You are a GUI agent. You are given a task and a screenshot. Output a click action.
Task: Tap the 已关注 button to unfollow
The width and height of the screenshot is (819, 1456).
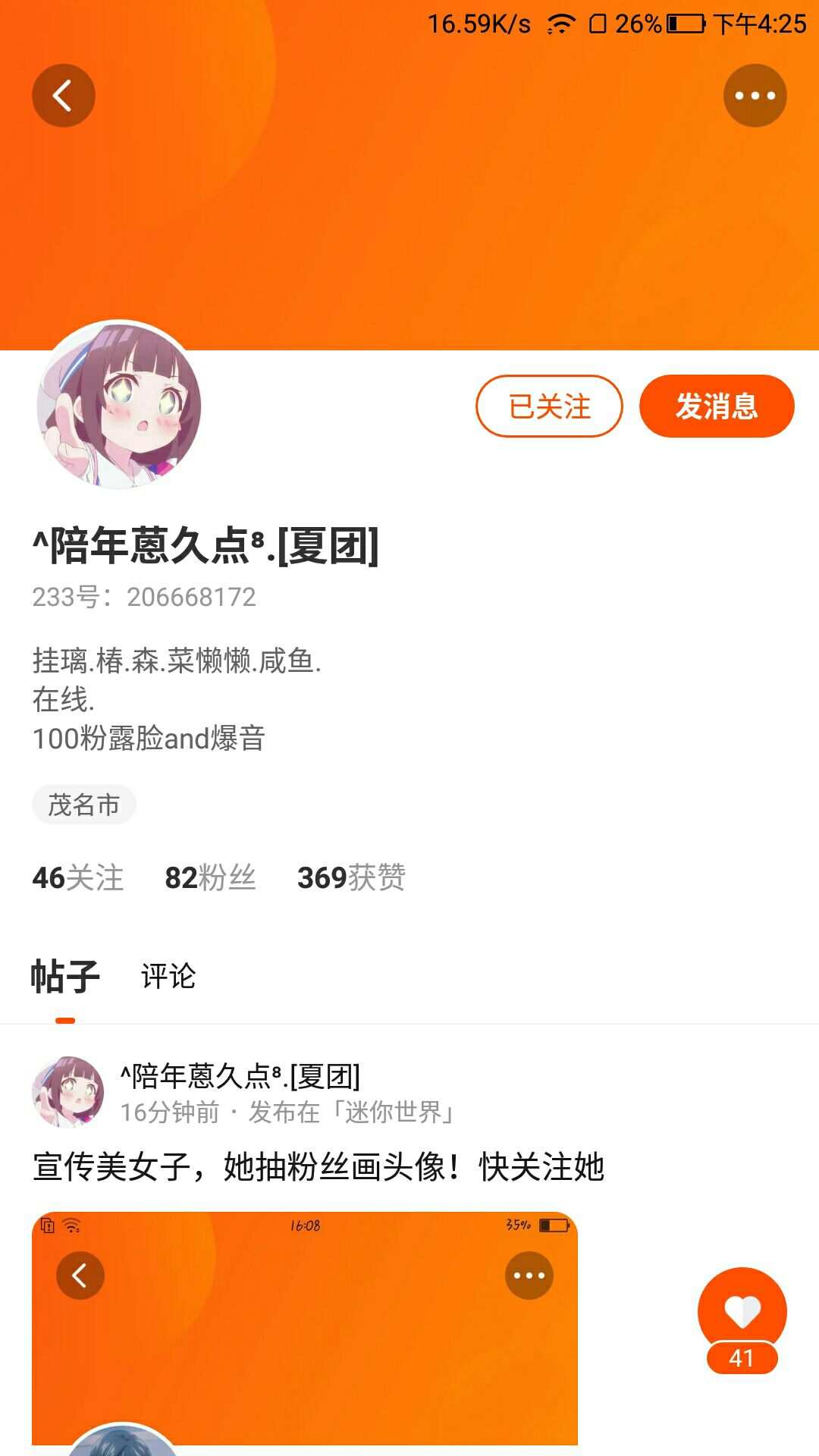click(x=550, y=406)
